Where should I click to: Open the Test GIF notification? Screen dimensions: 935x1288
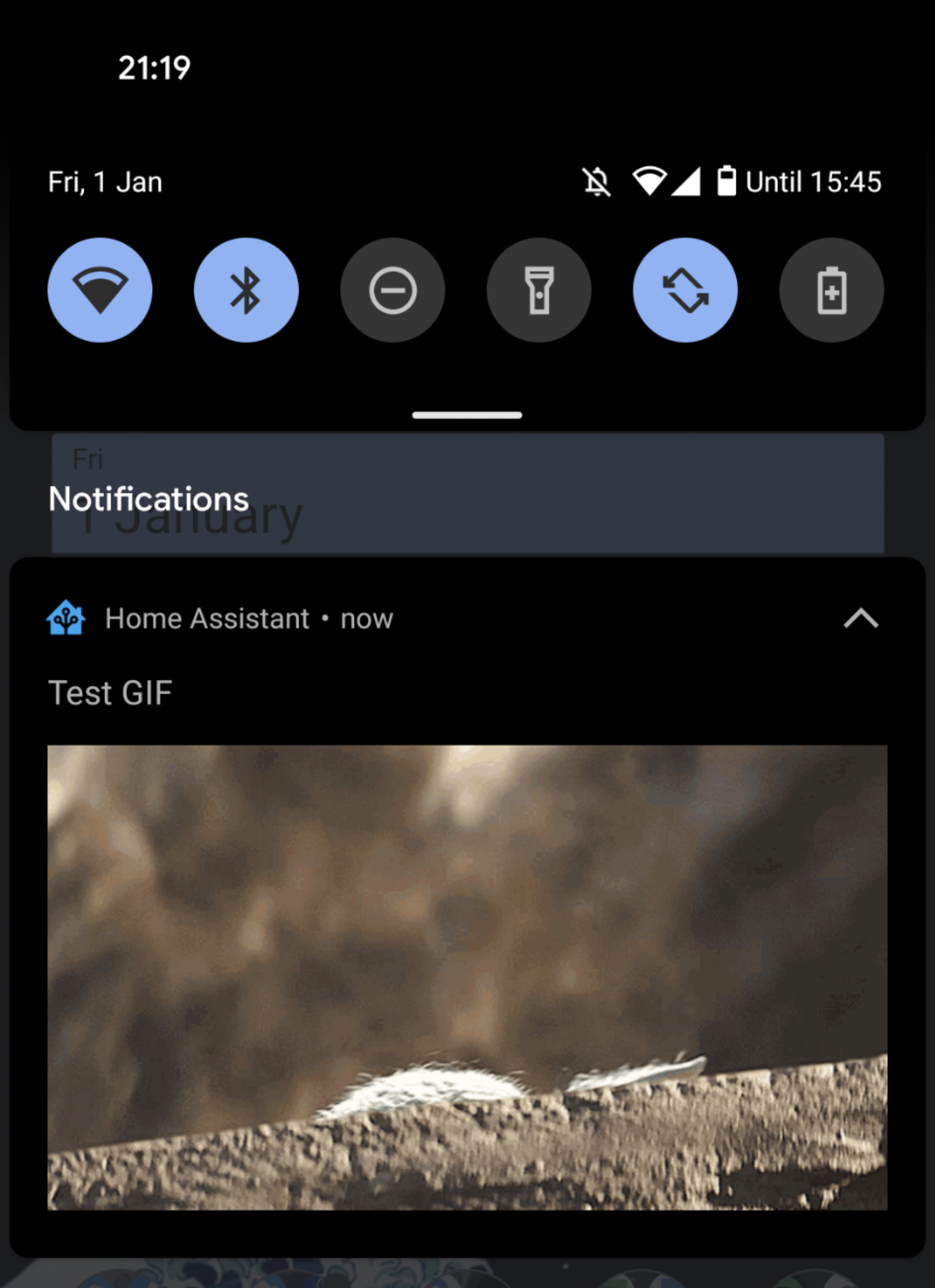tap(111, 692)
